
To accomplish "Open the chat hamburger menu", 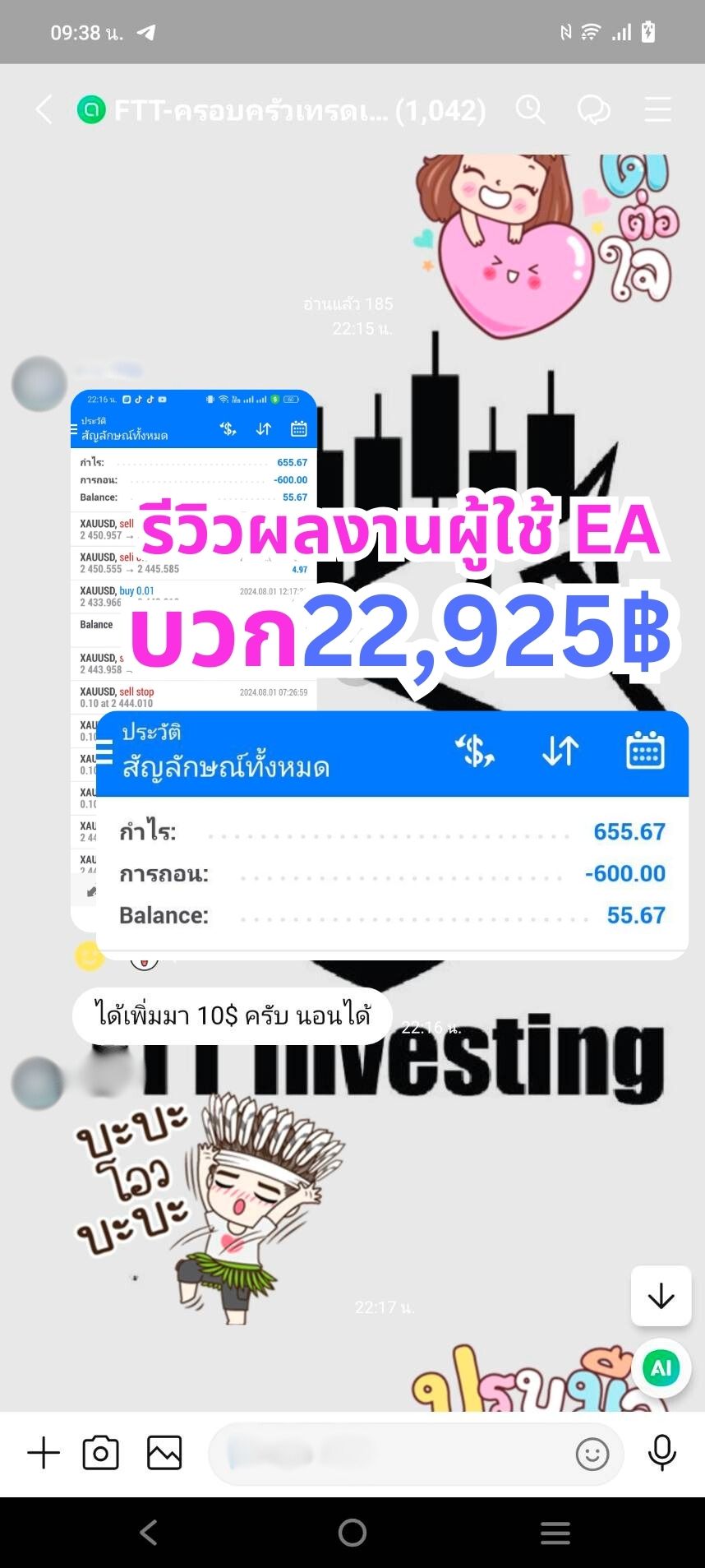I will coord(658,109).
